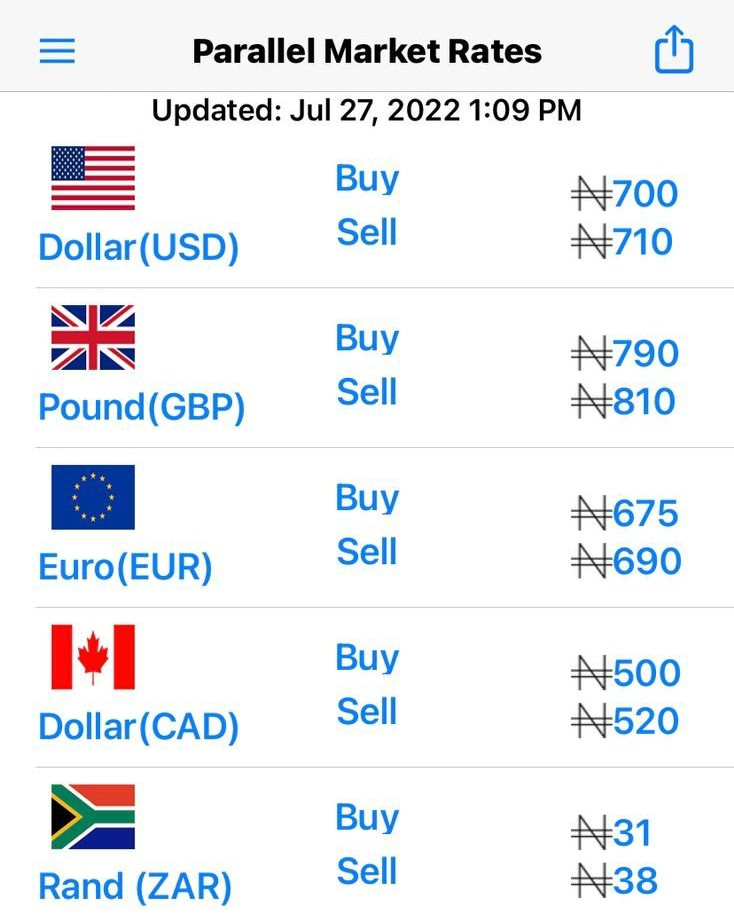
Task: Tap Sell next to Dollar(USD)
Action: (x=366, y=232)
